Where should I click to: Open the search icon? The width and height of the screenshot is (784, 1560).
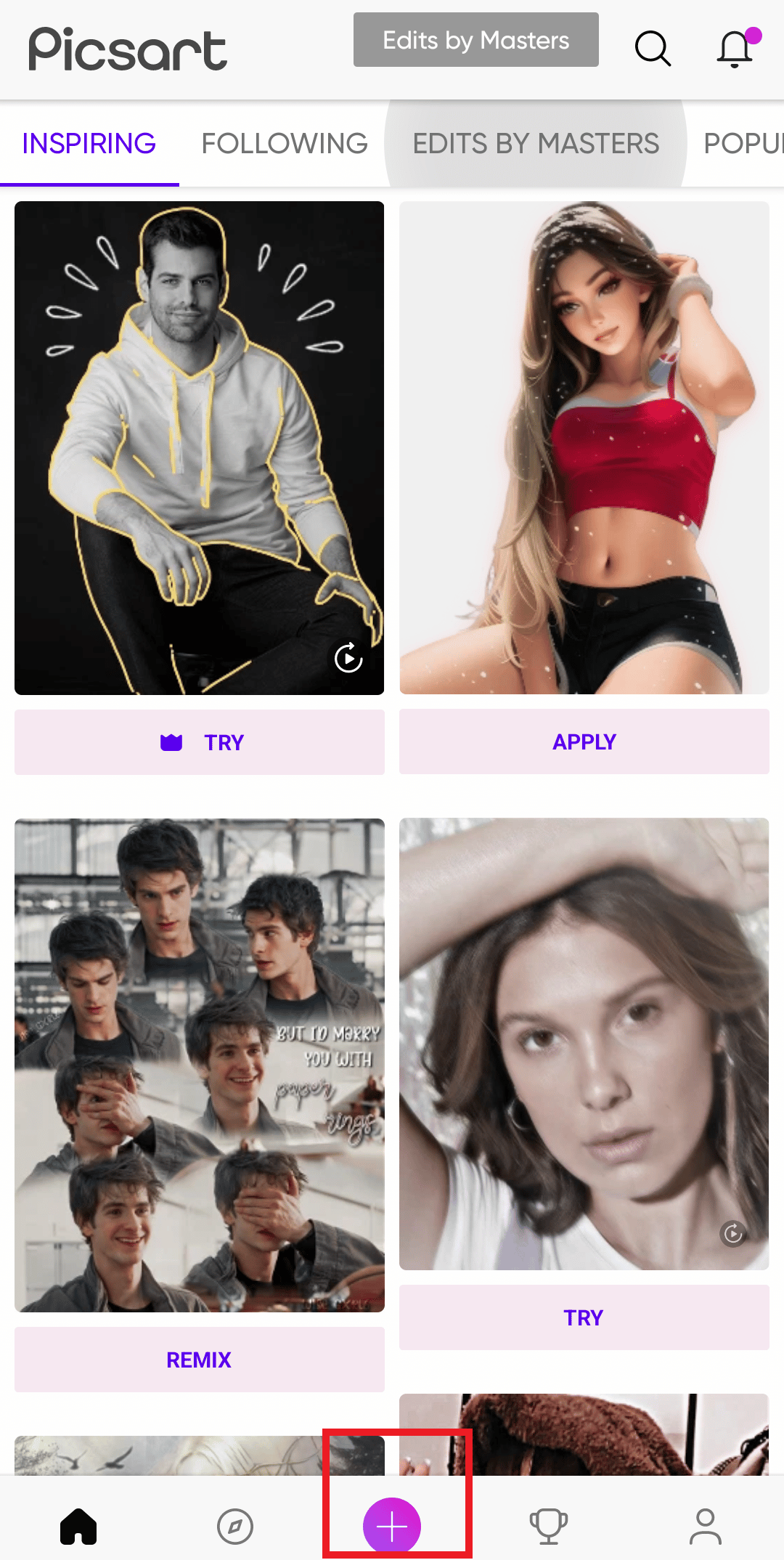click(x=652, y=49)
